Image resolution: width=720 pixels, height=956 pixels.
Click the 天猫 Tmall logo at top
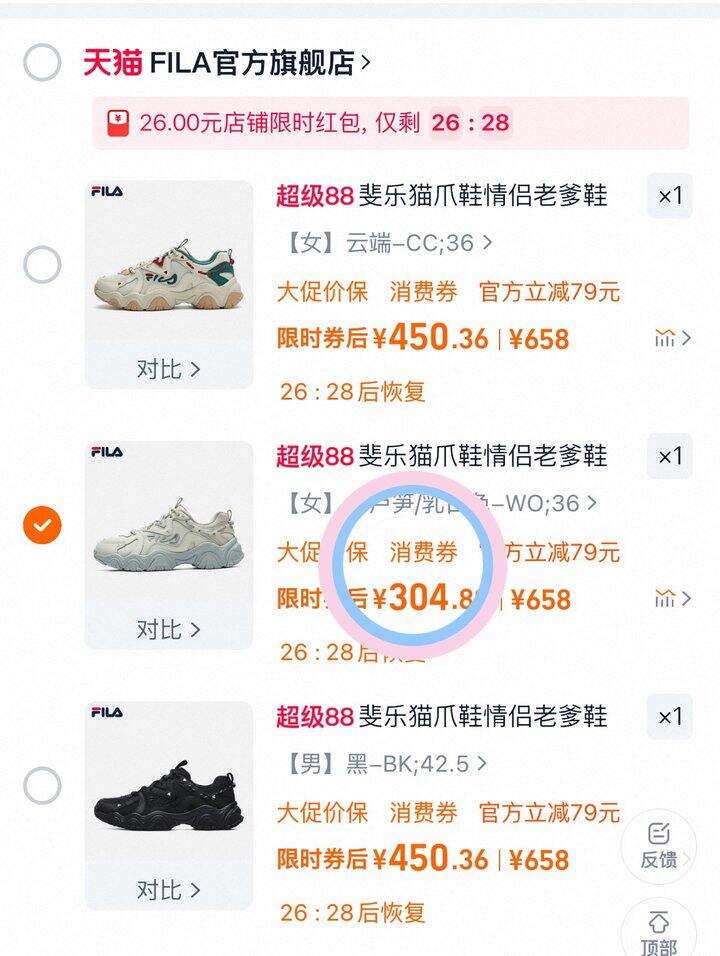tap(113, 62)
